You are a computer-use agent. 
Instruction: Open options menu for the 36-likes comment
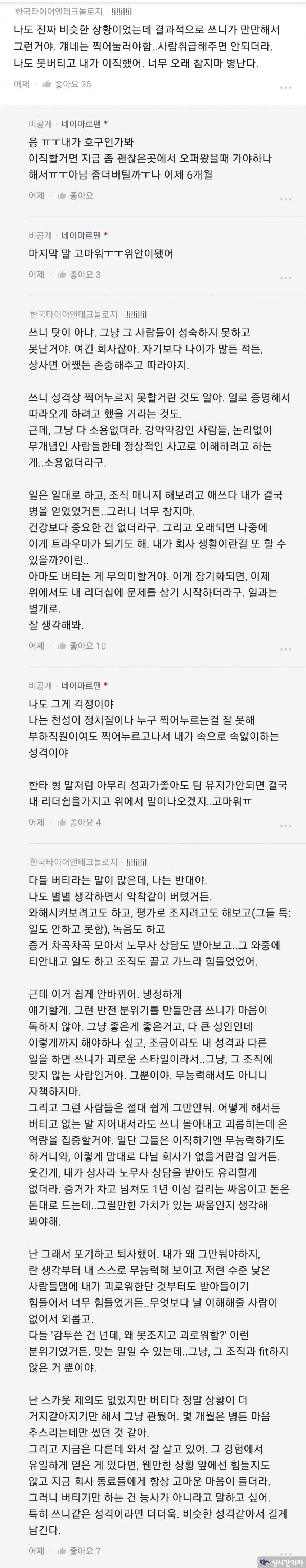[285, 87]
